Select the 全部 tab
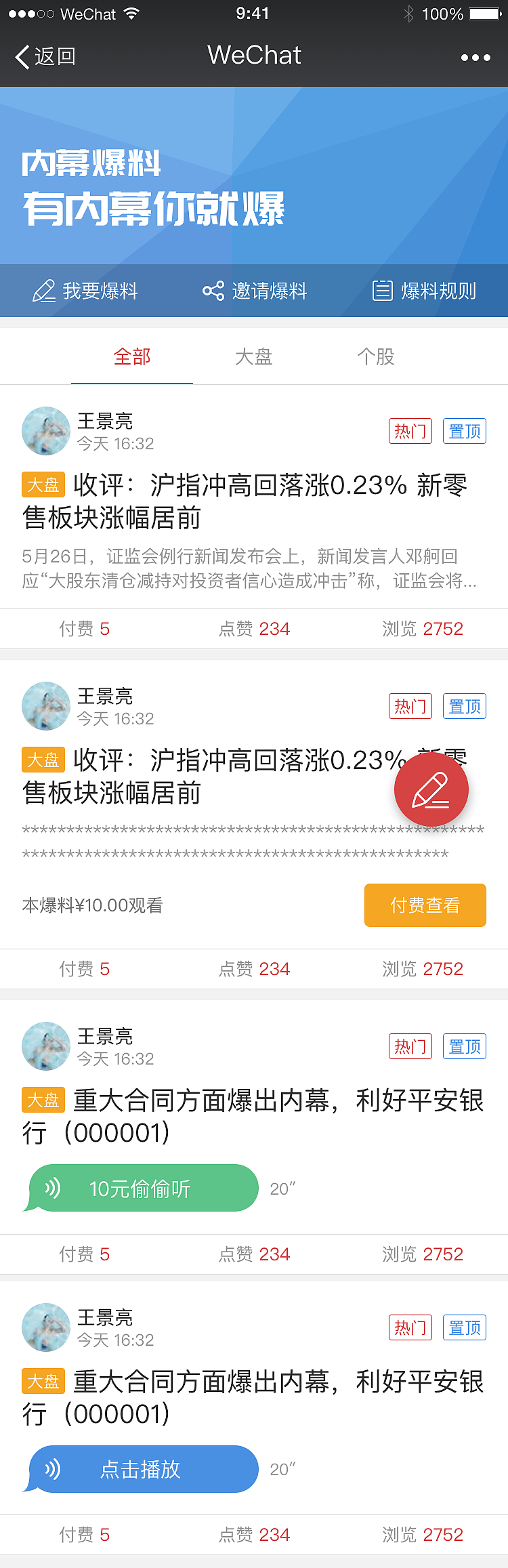The width and height of the screenshot is (508, 1568). 132,356
